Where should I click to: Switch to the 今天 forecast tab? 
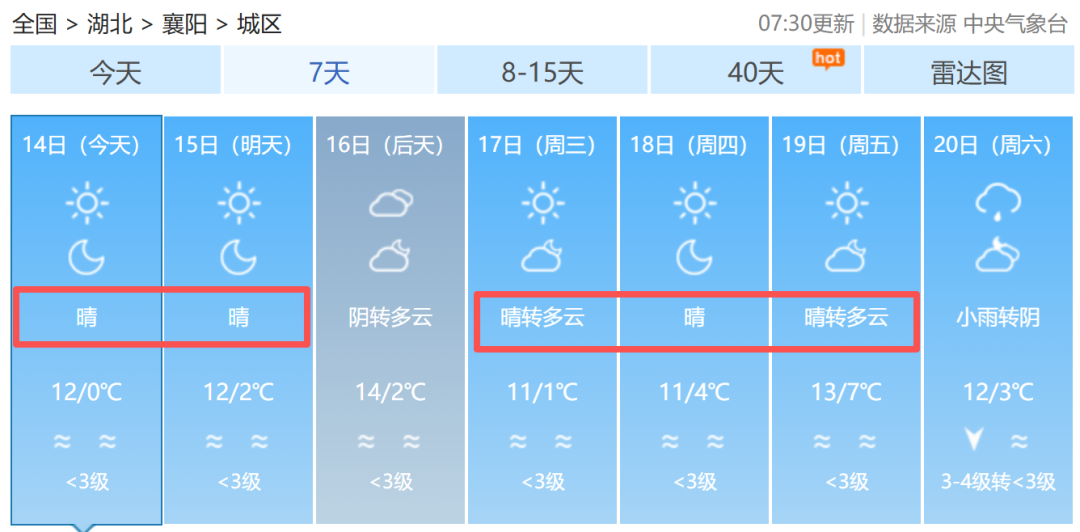(115, 72)
